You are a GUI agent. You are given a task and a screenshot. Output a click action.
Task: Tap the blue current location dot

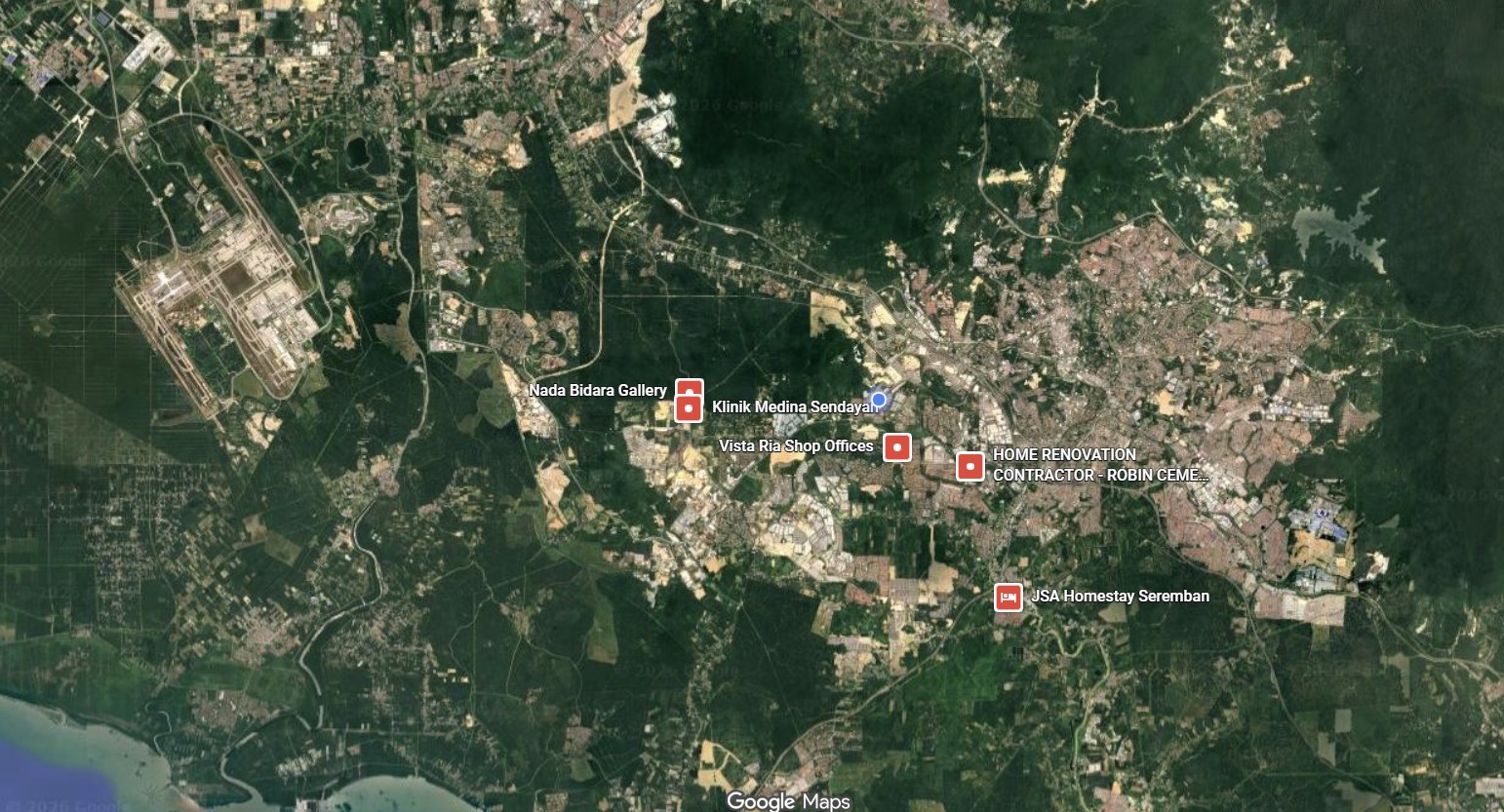879,400
